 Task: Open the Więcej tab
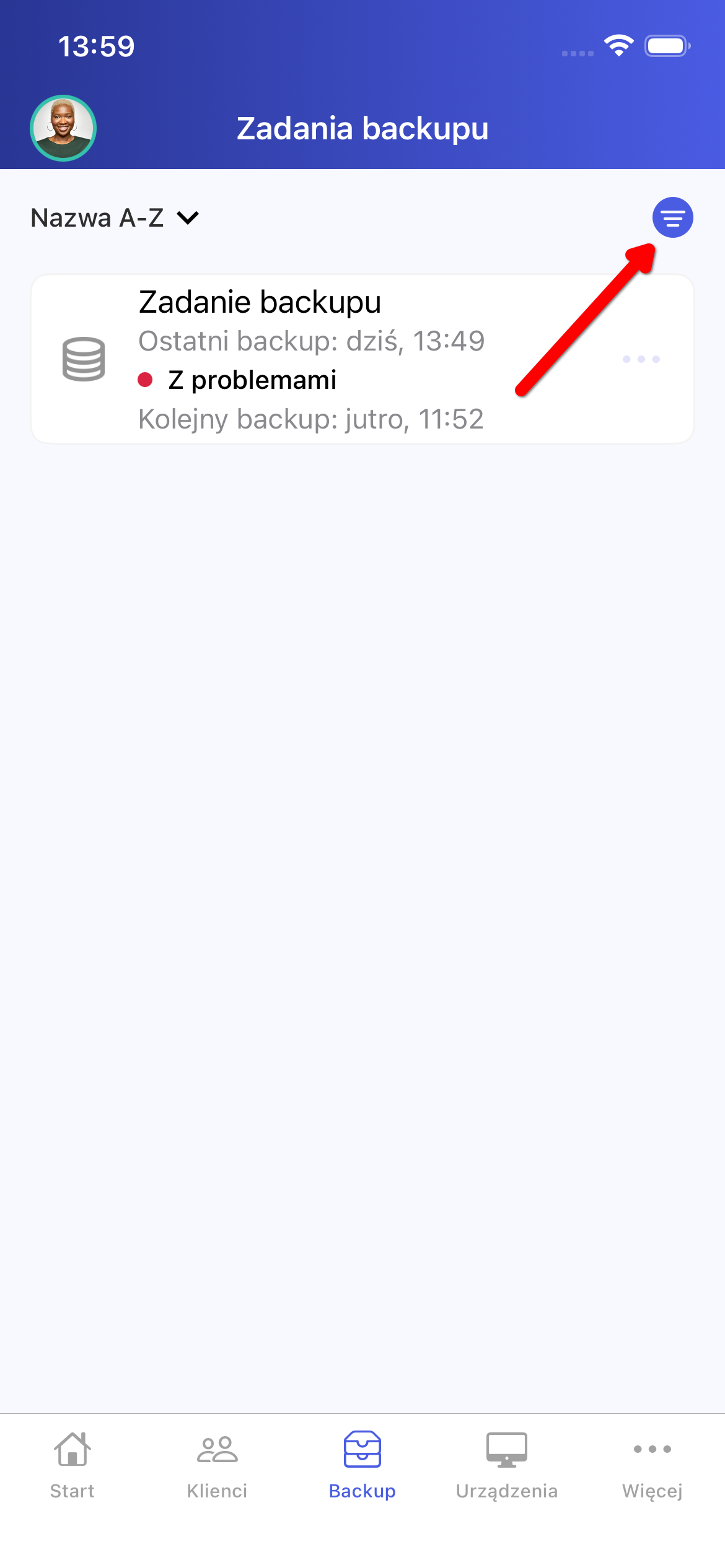click(652, 1465)
